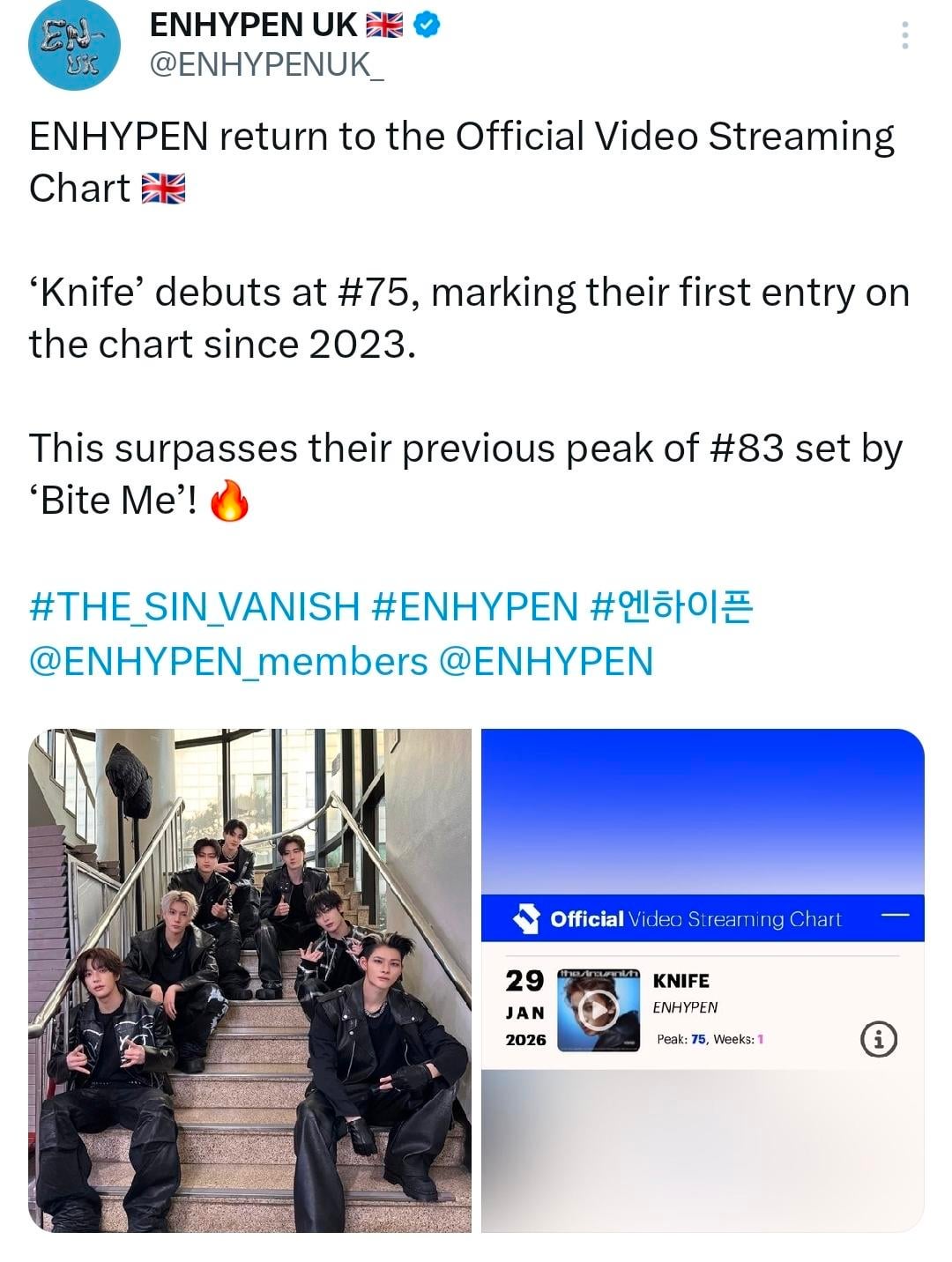Viewport: 952px width, 1262px height.
Task: Open the #ENHYPEN hashtag
Action: 474,607
